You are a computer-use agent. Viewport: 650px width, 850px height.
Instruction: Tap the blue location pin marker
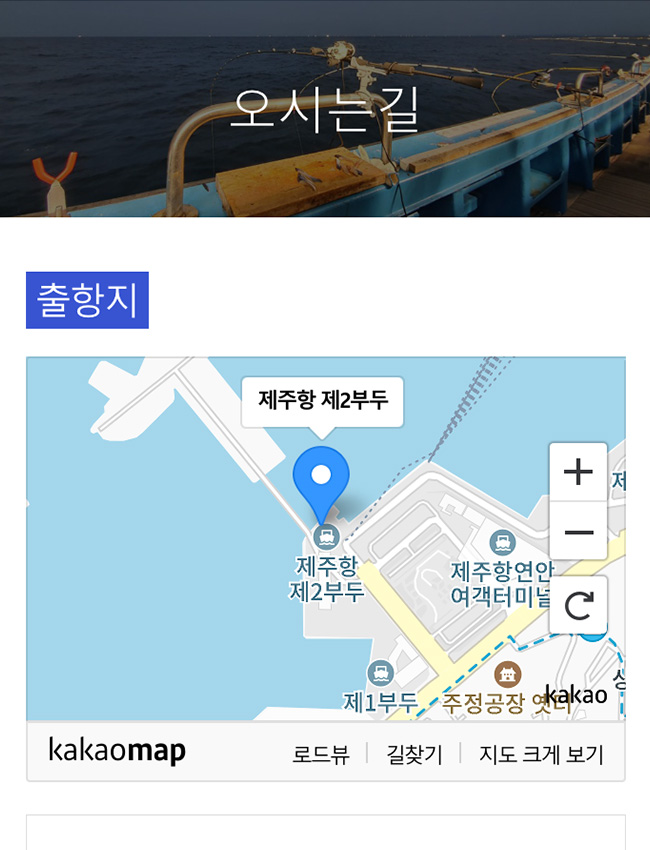(x=321, y=480)
